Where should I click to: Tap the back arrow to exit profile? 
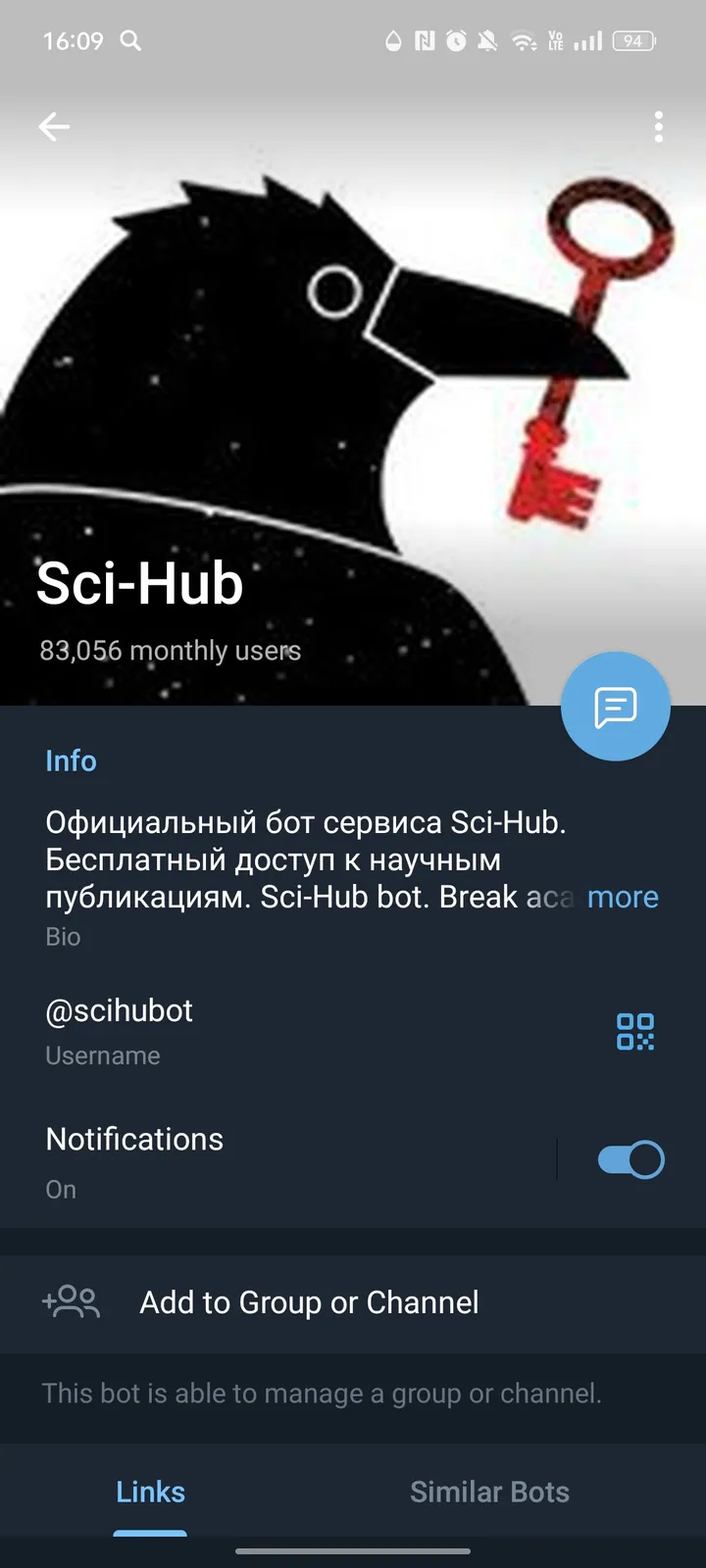pos(54,126)
